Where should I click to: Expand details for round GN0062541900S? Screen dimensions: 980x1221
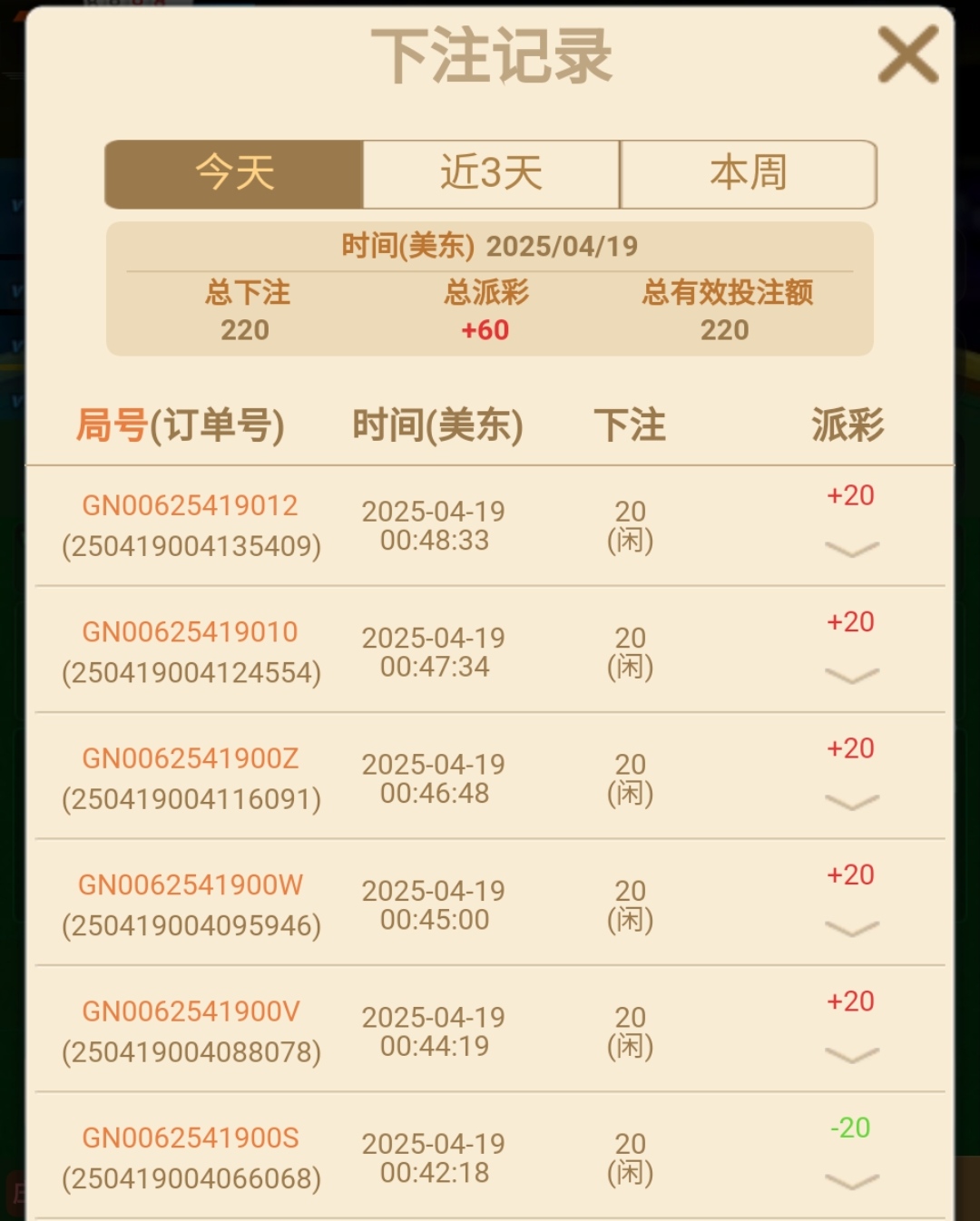tap(851, 1180)
